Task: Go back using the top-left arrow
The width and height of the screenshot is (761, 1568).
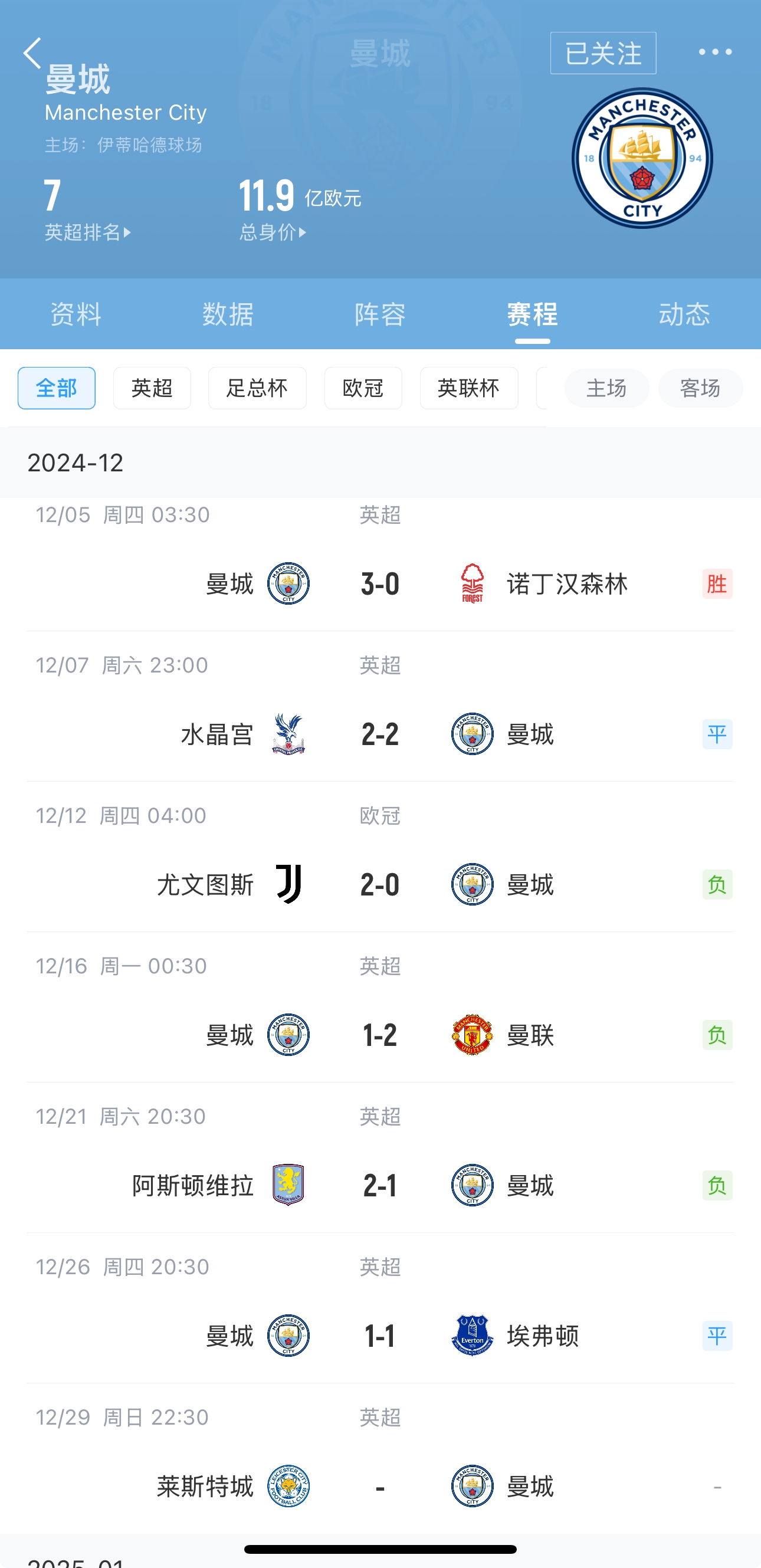Action: click(x=33, y=54)
